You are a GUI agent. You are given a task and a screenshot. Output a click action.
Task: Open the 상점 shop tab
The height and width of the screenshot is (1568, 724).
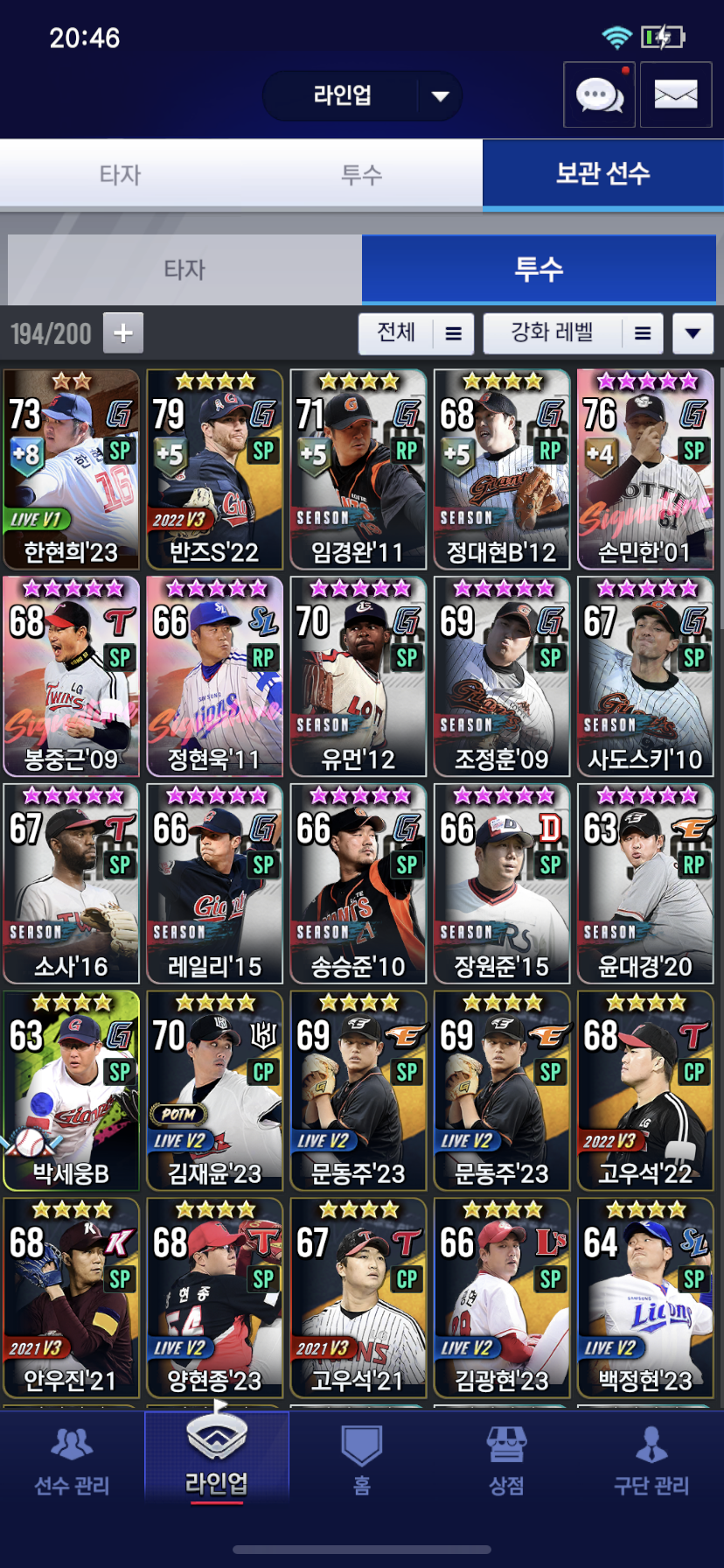[x=507, y=1461]
